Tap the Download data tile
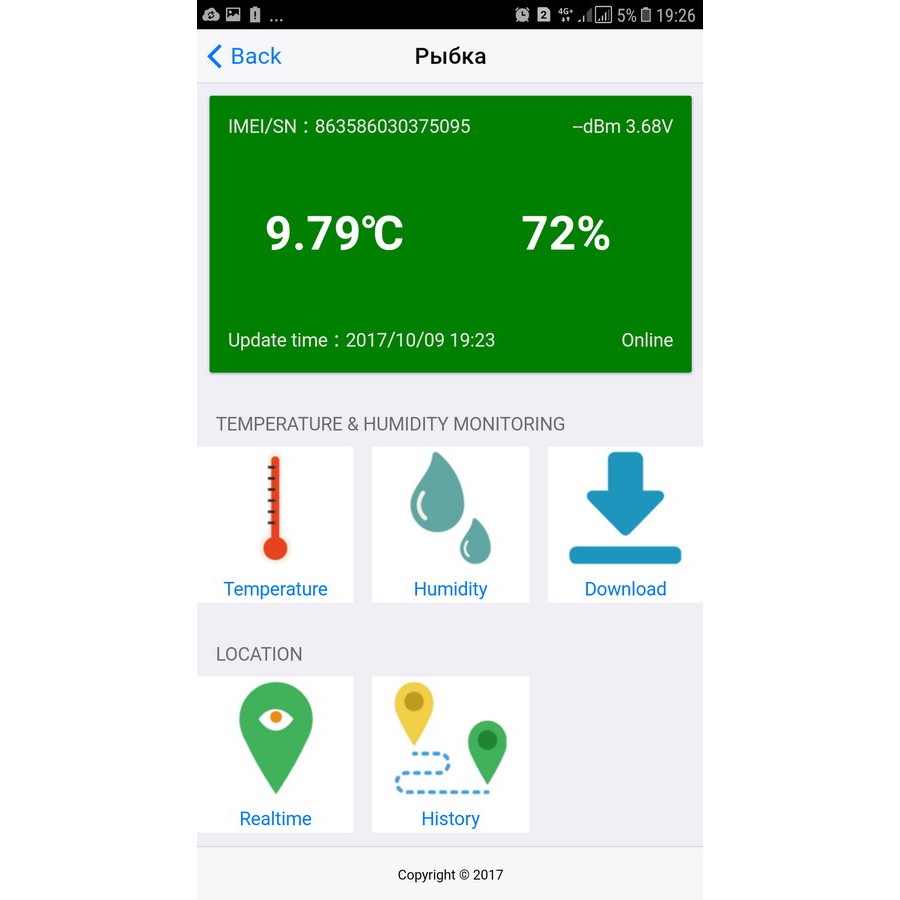Screen dimensions: 900x900 [x=625, y=525]
